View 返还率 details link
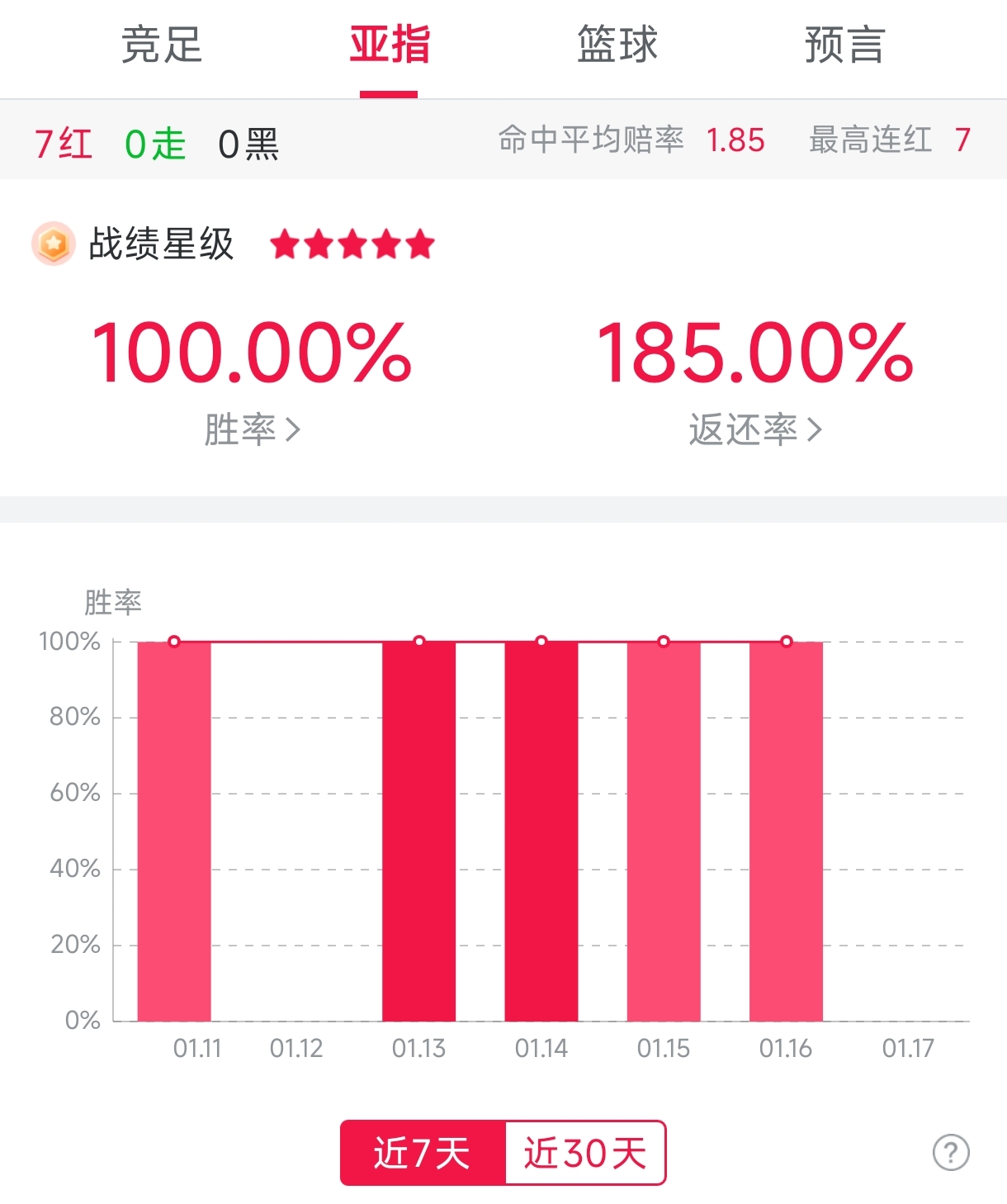 754,429
